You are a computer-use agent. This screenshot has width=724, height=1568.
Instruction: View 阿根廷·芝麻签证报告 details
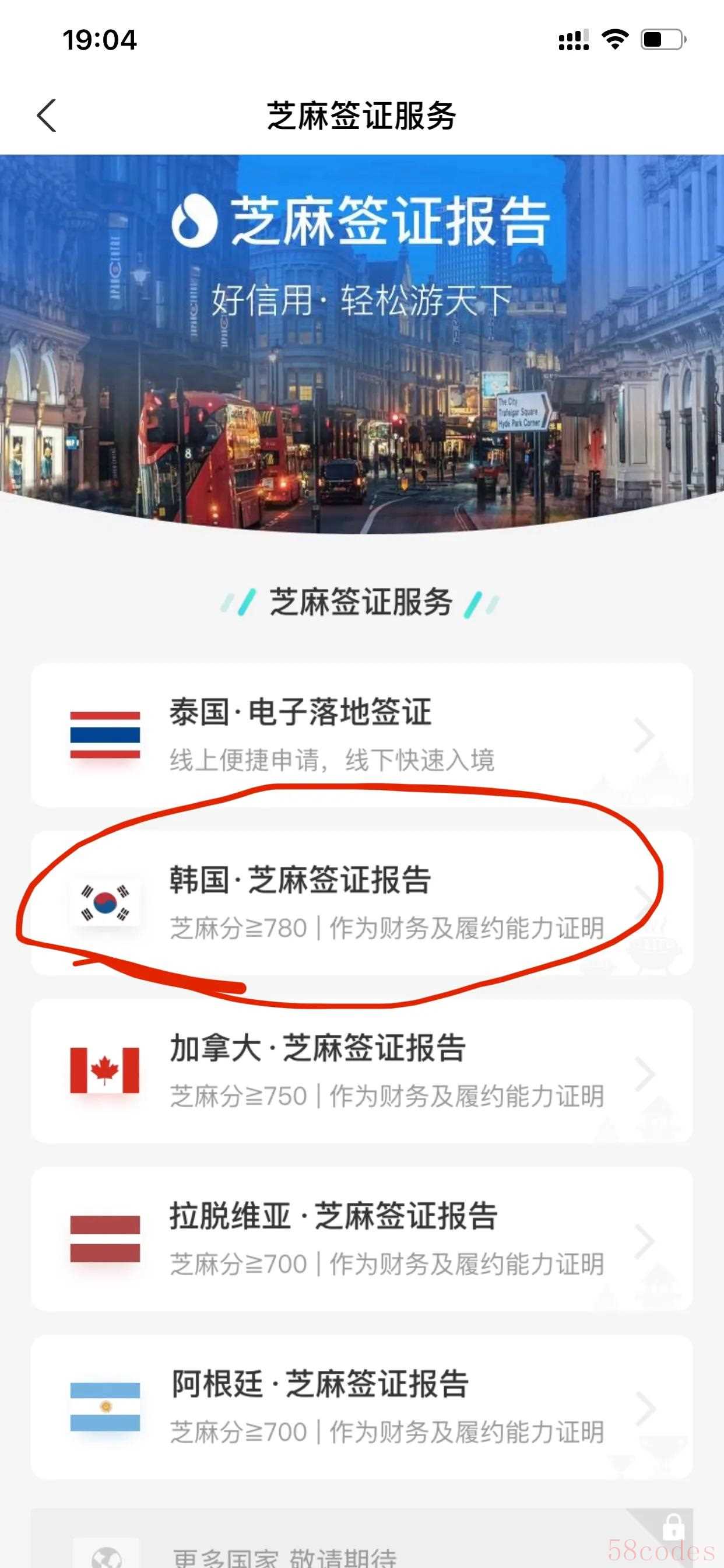coord(361,1406)
